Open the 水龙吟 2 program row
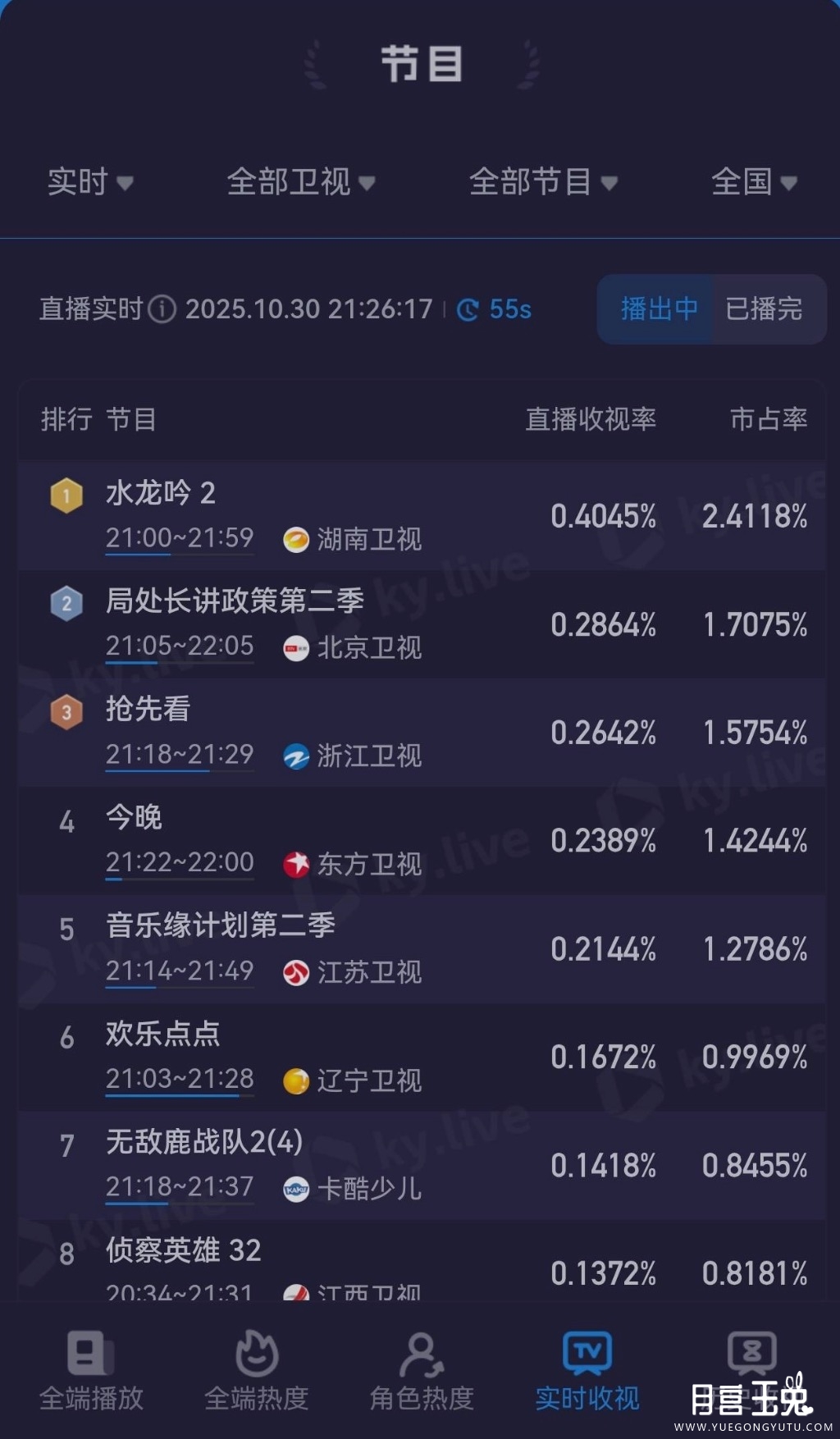Screen dimensions: 840x1439 pos(420,515)
